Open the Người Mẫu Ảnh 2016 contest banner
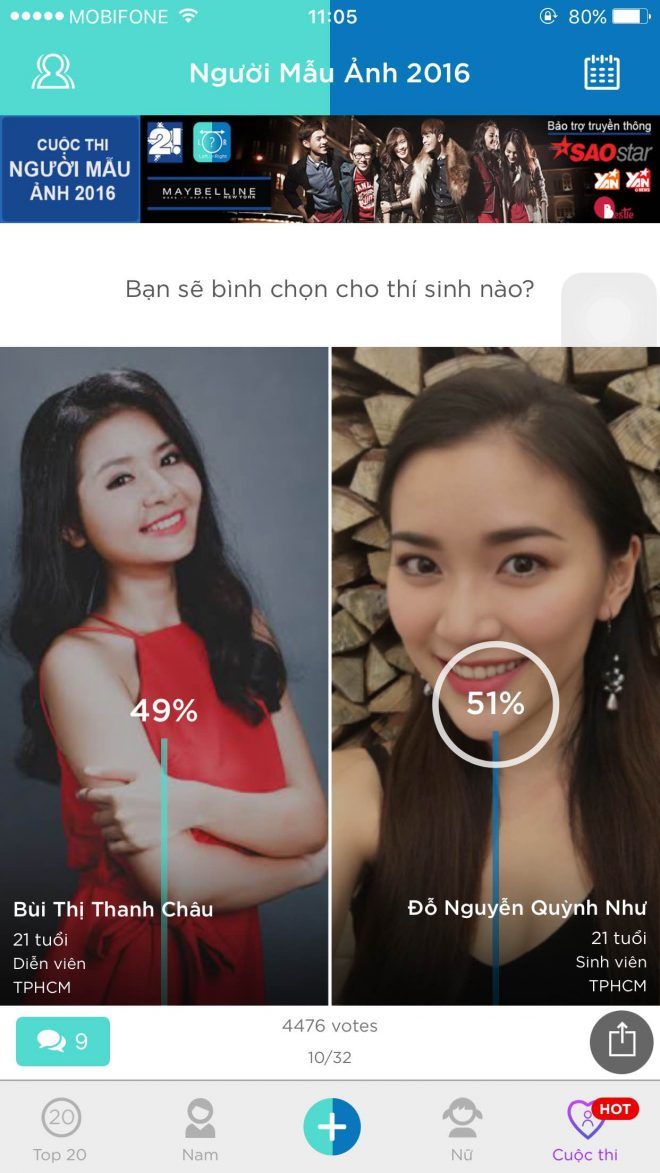 pos(330,169)
